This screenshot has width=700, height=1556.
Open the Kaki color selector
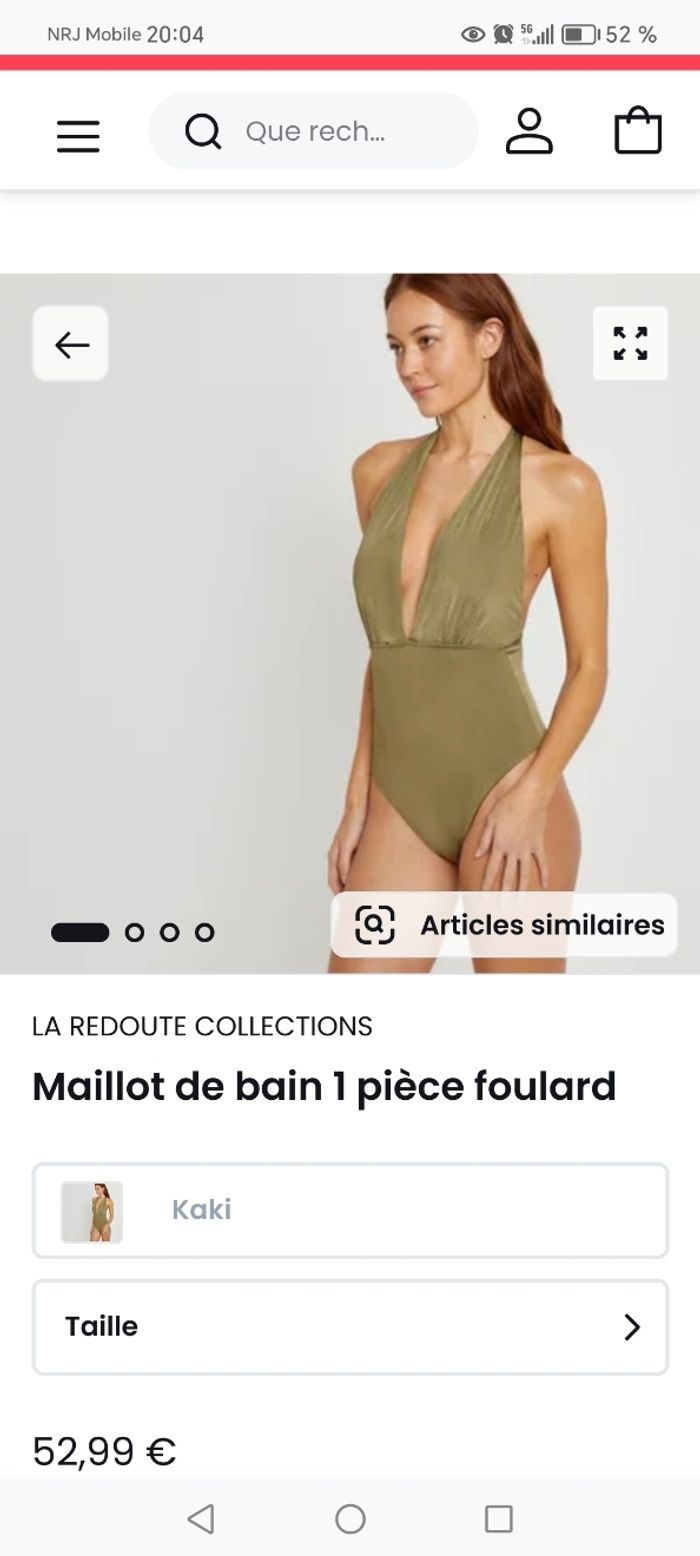(350, 1210)
